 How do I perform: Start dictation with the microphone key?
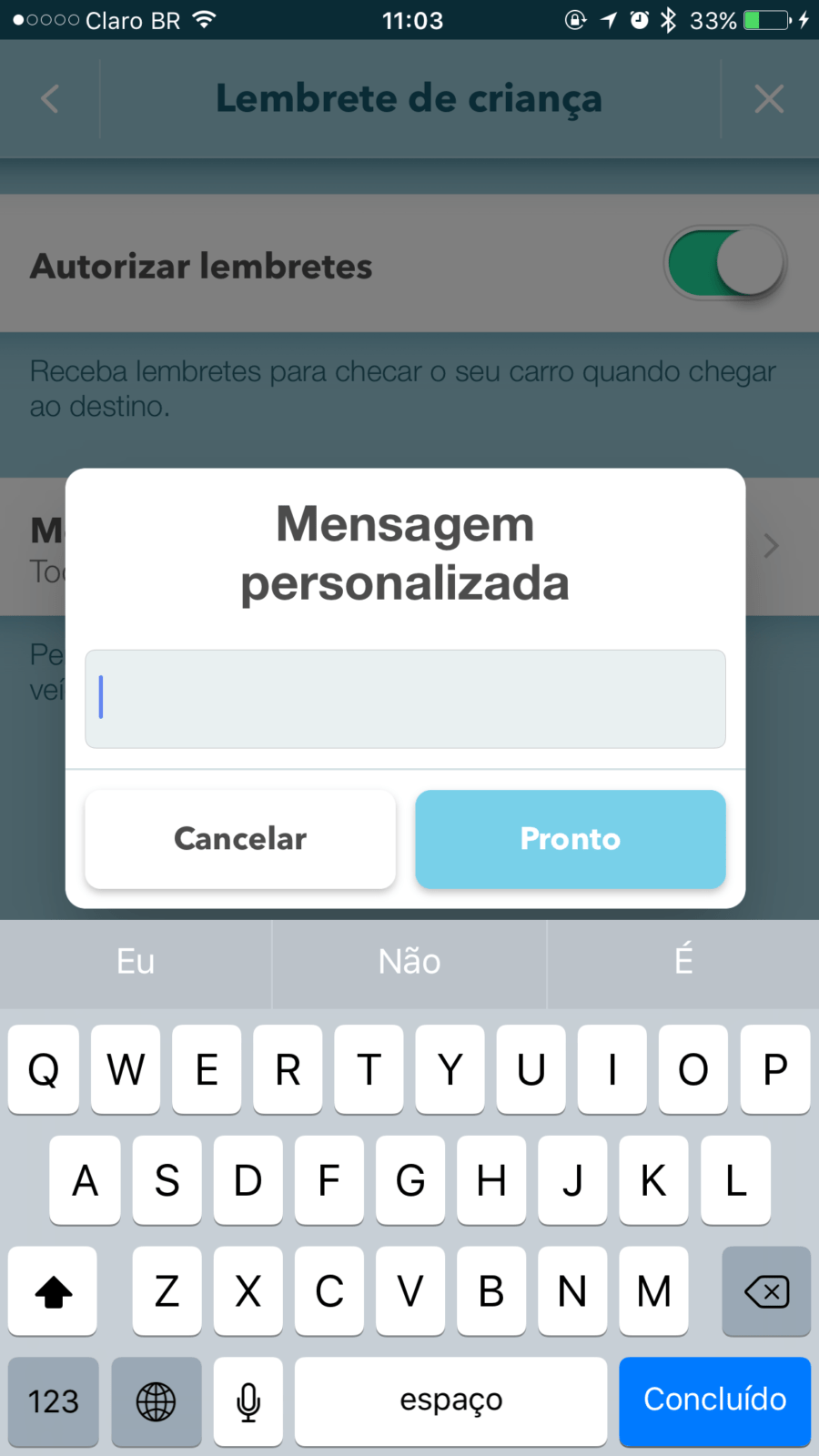248,1401
